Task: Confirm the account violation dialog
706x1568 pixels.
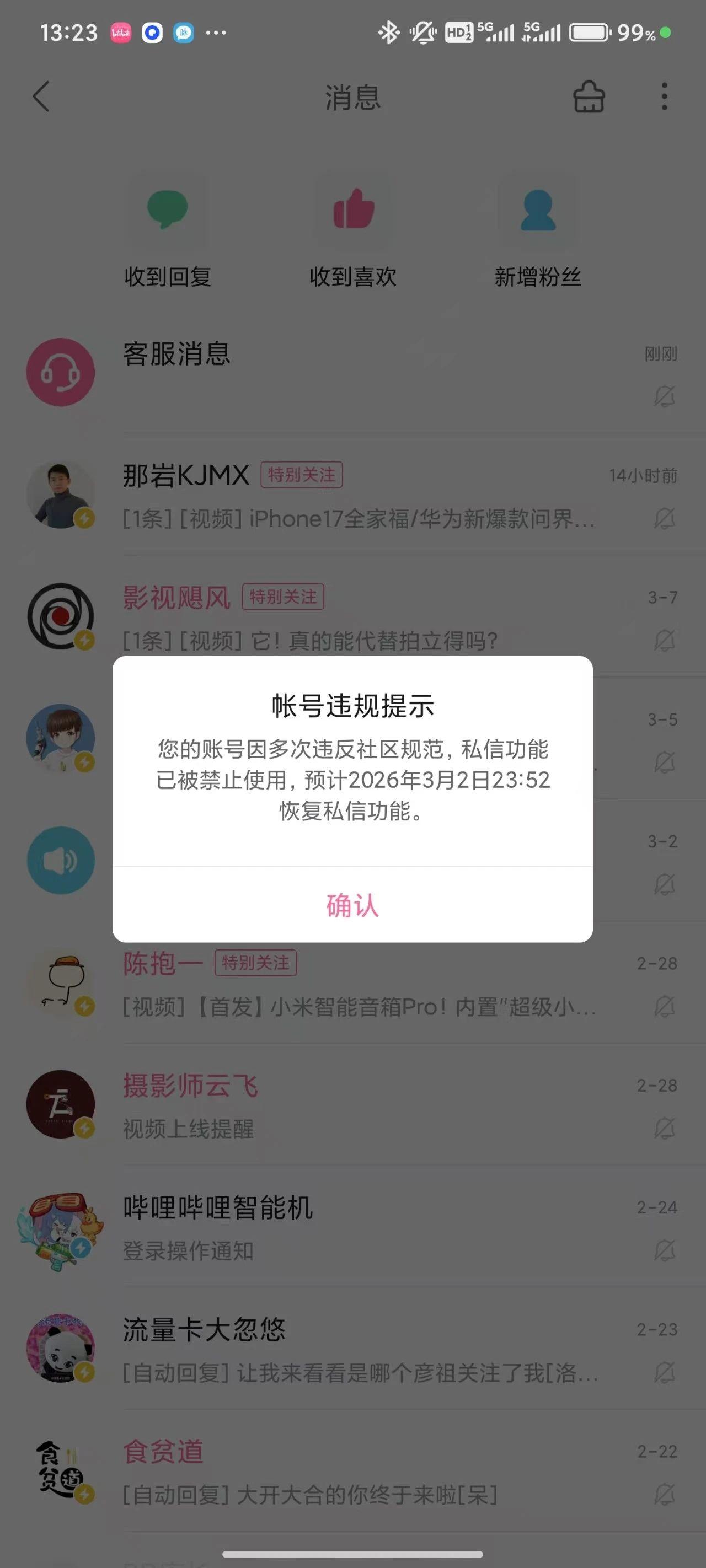Action: [x=352, y=905]
